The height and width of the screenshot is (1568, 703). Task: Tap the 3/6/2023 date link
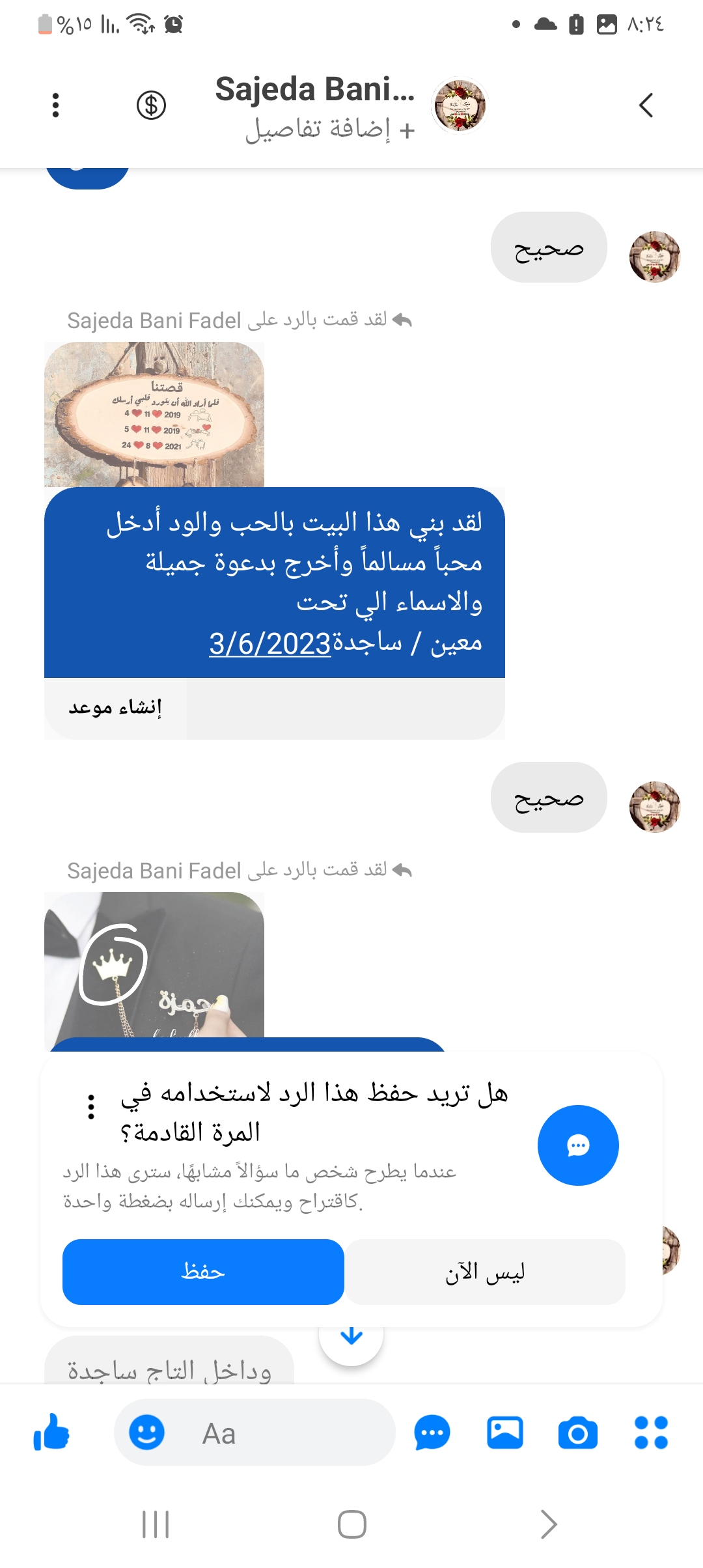(270, 643)
